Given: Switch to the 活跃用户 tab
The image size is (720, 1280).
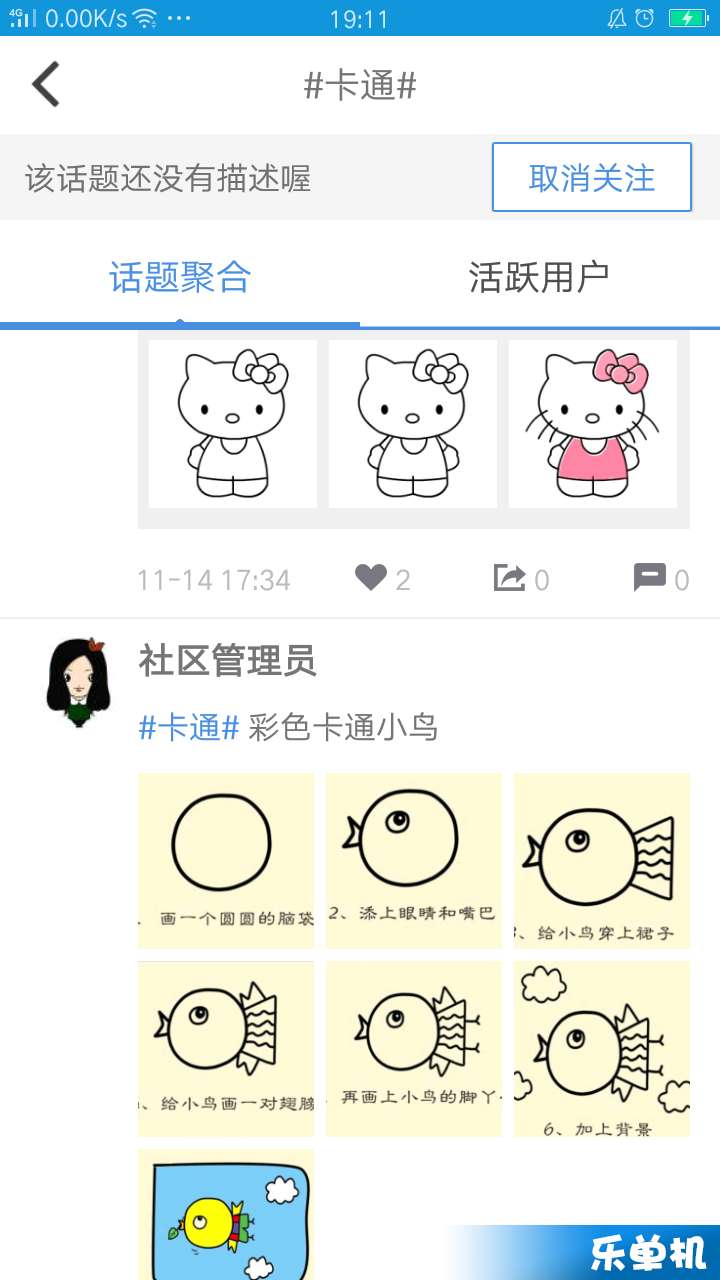Looking at the screenshot, I should 539,277.
